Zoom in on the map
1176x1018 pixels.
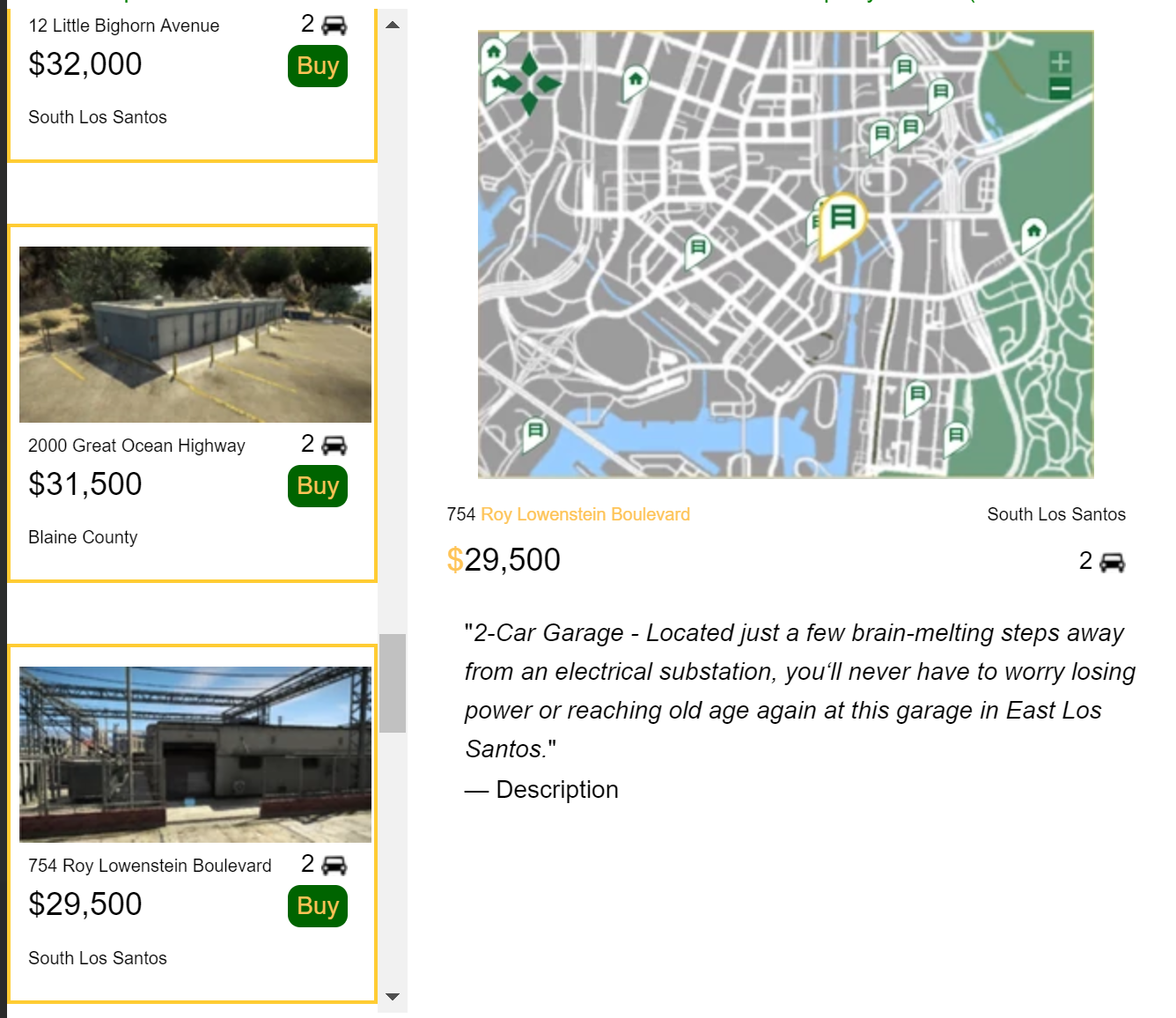(1060, 63)
